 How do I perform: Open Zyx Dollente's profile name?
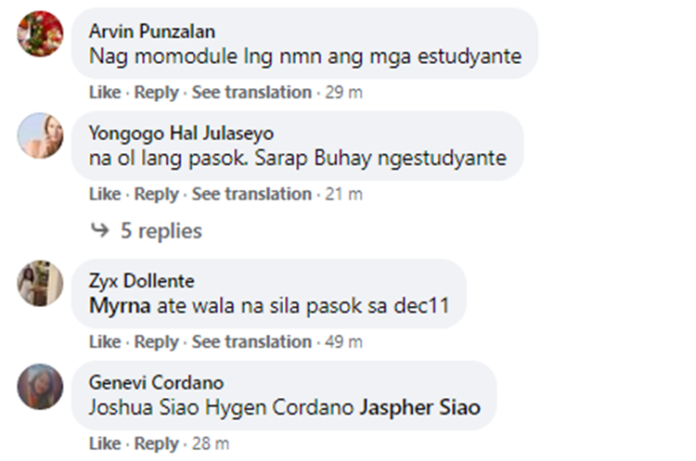(x=141, y=281)
